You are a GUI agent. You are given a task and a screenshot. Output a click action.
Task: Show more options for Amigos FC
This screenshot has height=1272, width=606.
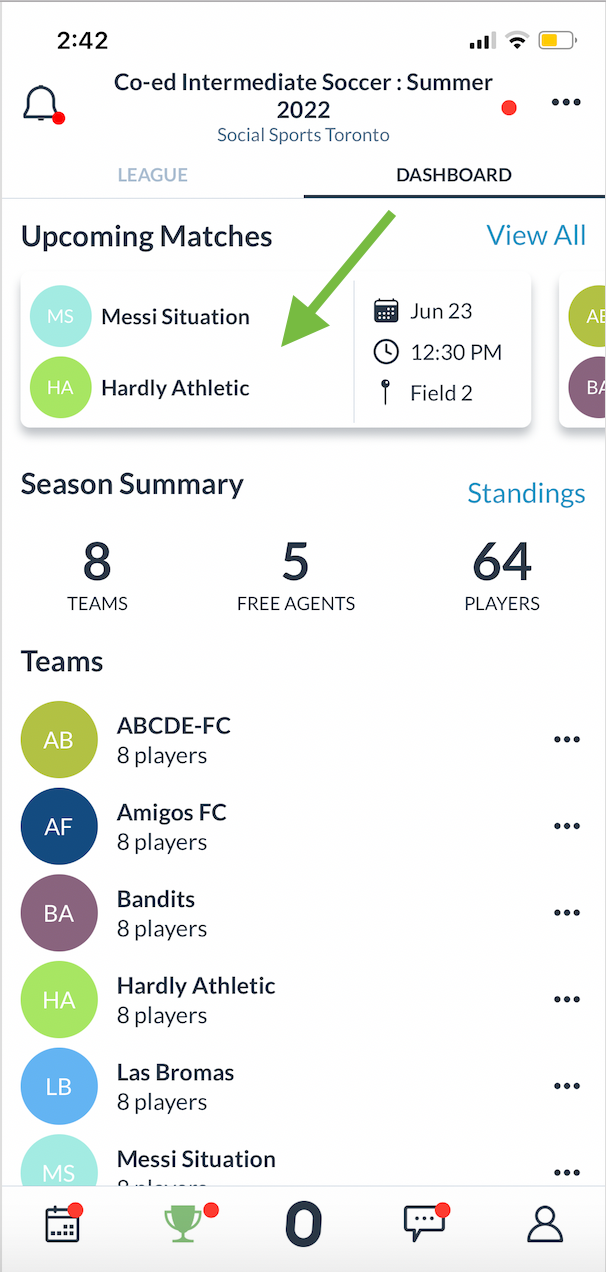click(x=566, y=826)
